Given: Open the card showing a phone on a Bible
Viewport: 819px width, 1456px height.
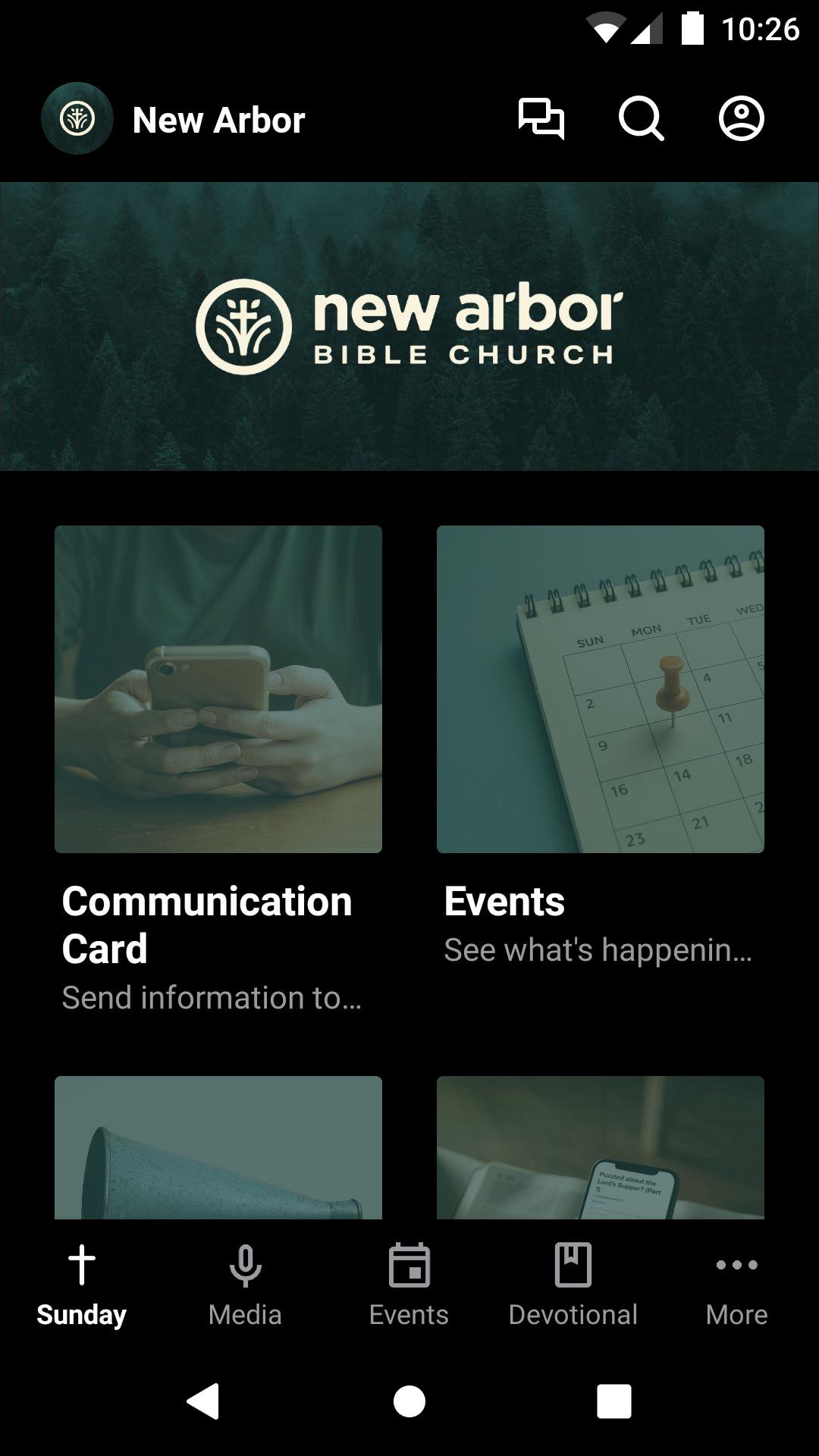Looking at the screenshot, I should (601, 1147).
